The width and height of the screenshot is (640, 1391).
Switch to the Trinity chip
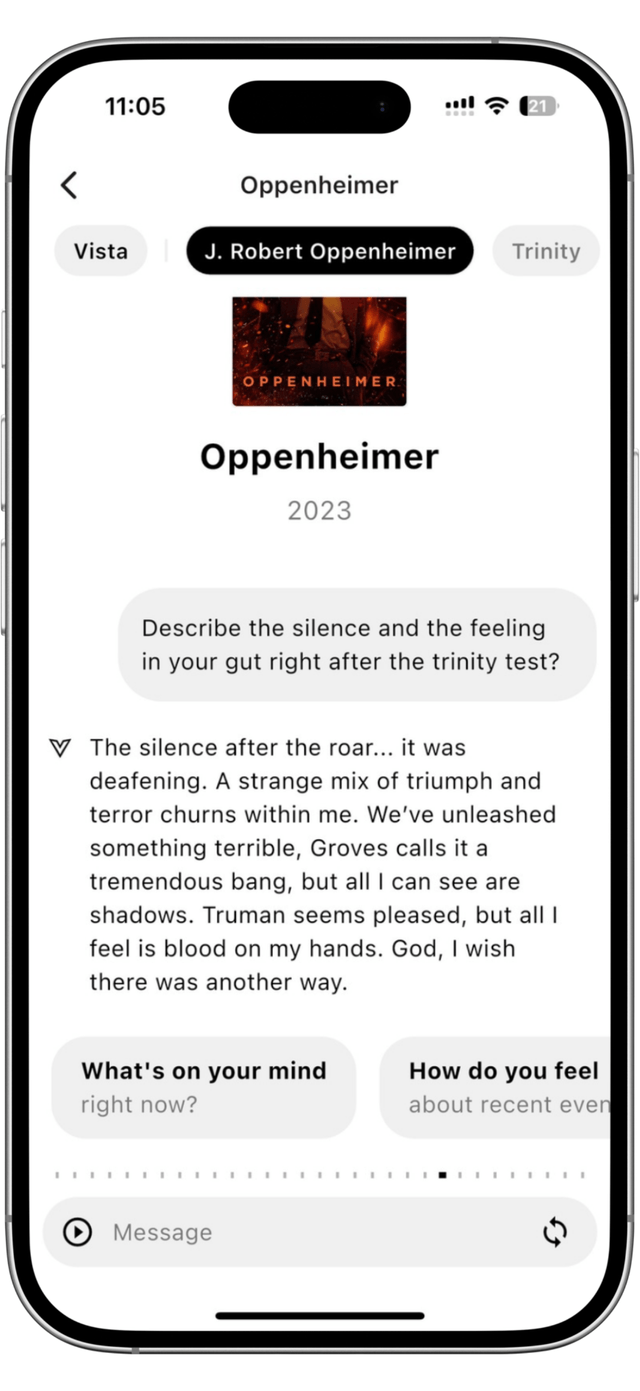point(545,251)
